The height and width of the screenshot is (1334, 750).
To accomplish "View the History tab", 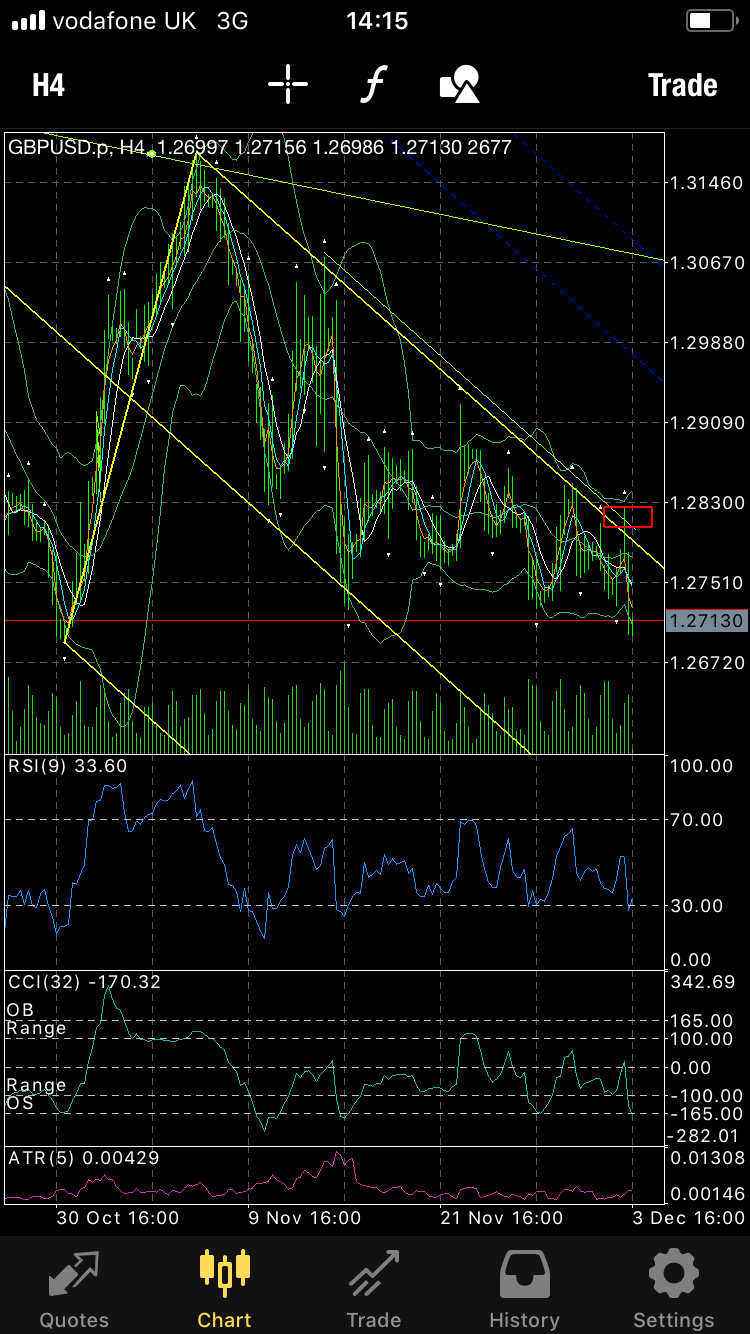I will [524, 1286].
